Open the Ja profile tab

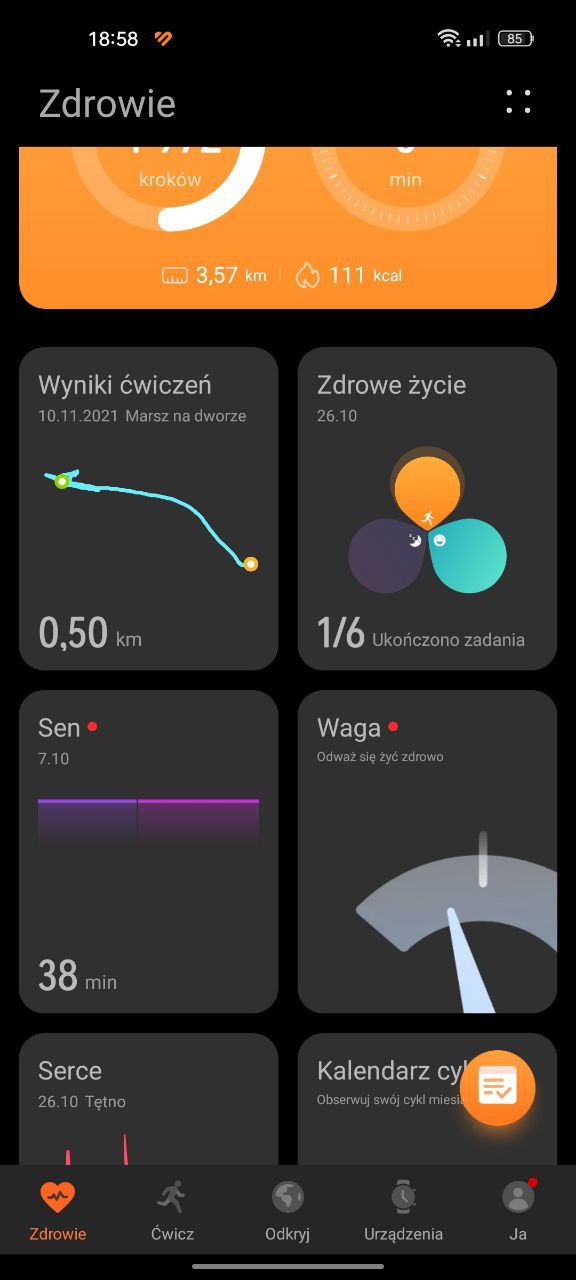coord(518,1211)
